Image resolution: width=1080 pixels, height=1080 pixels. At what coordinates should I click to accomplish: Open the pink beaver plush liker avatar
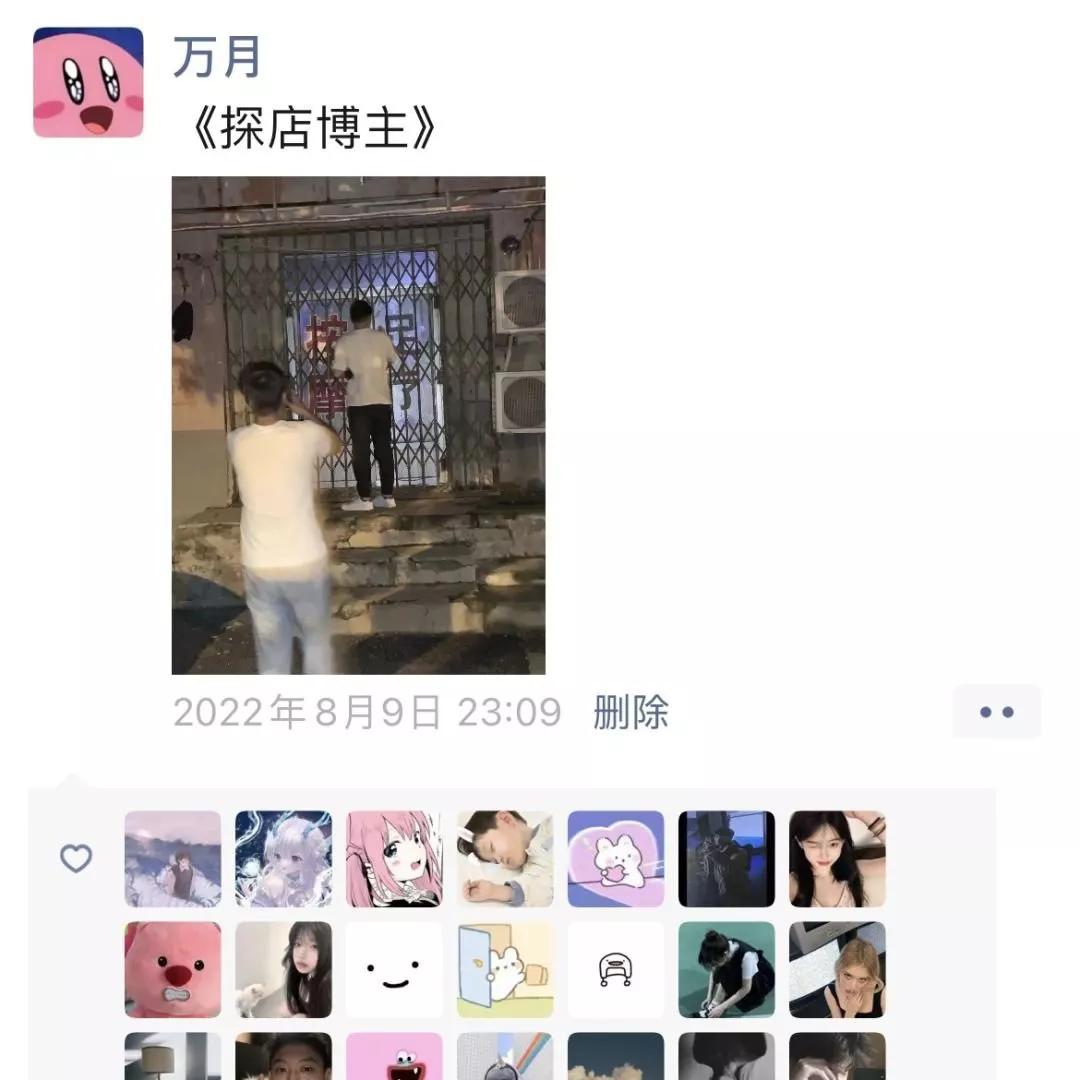coord(173,970)
